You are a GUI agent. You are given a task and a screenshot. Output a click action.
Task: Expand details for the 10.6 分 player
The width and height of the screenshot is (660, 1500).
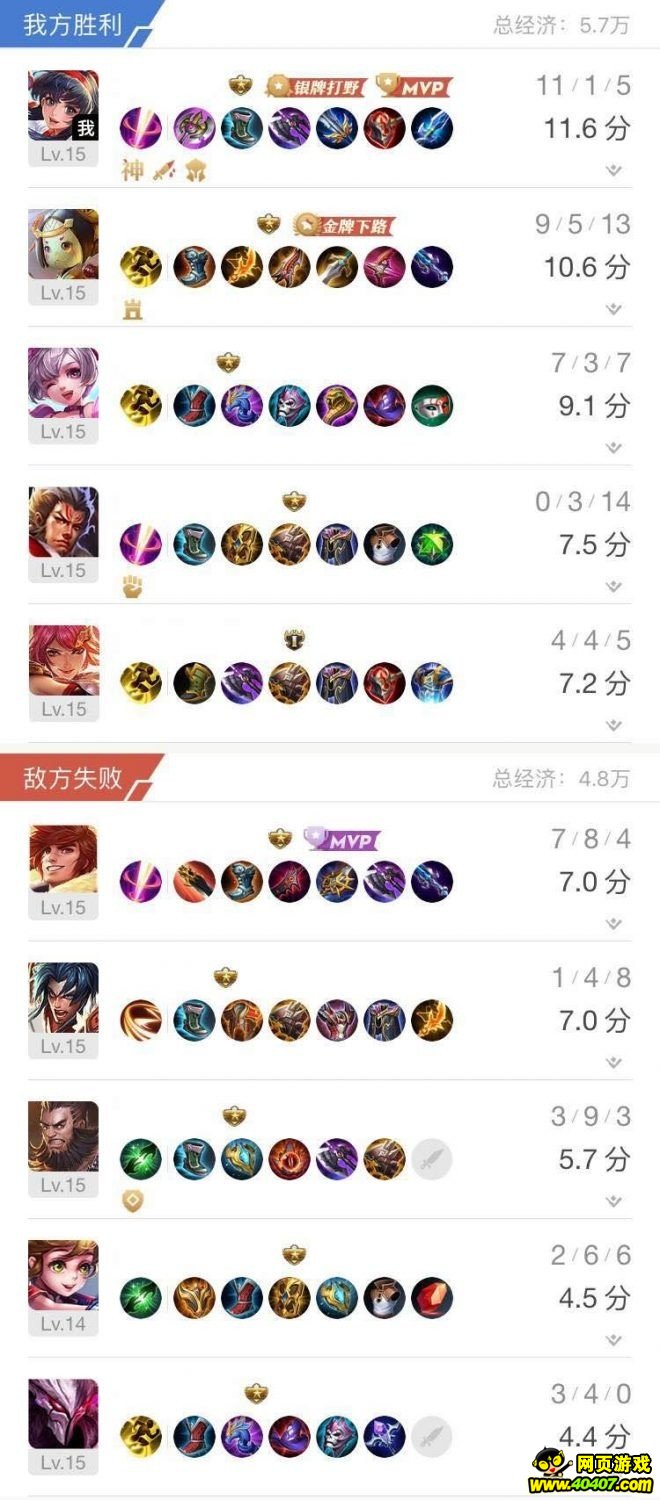tap(614, 310)
